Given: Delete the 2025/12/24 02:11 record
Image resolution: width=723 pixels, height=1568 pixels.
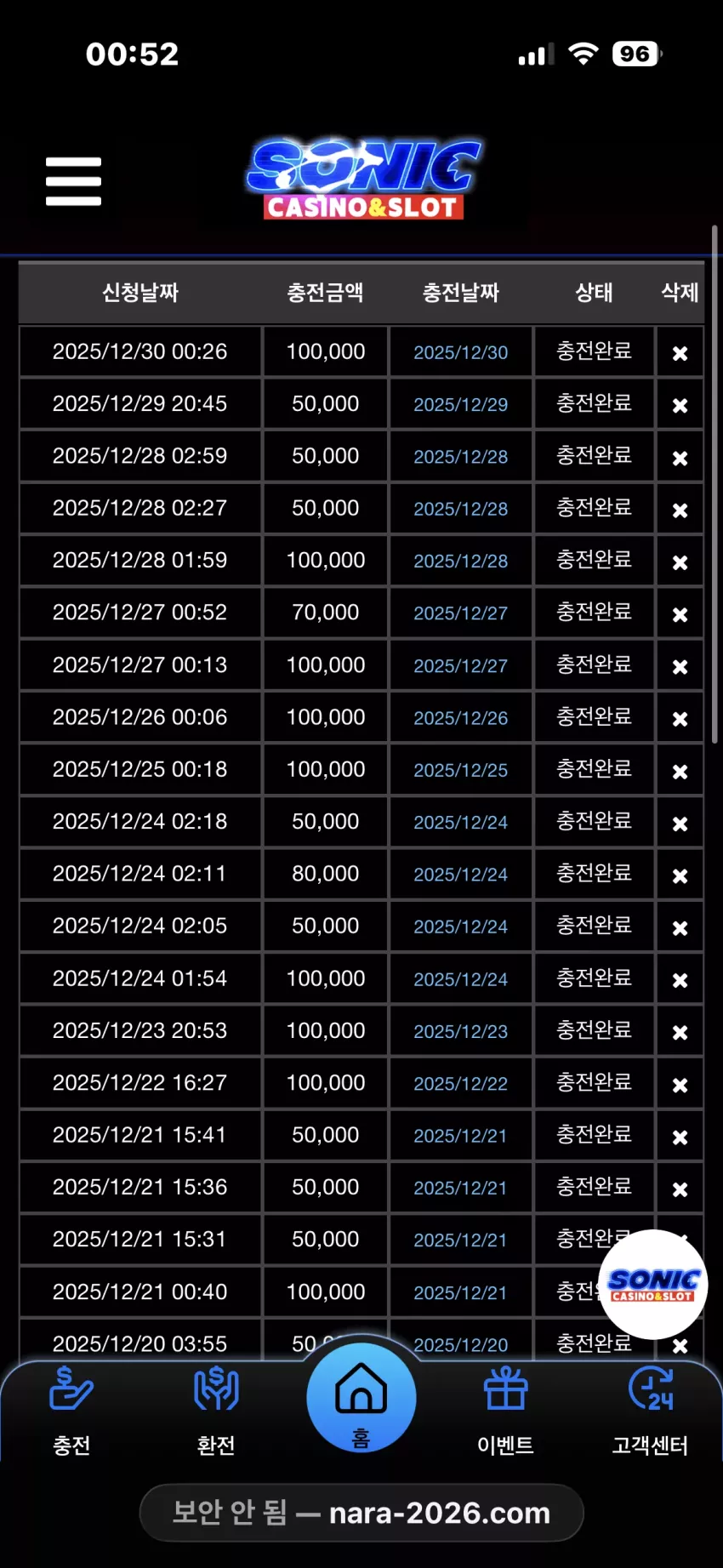Looking at the screenshot, I should point(680,875).
